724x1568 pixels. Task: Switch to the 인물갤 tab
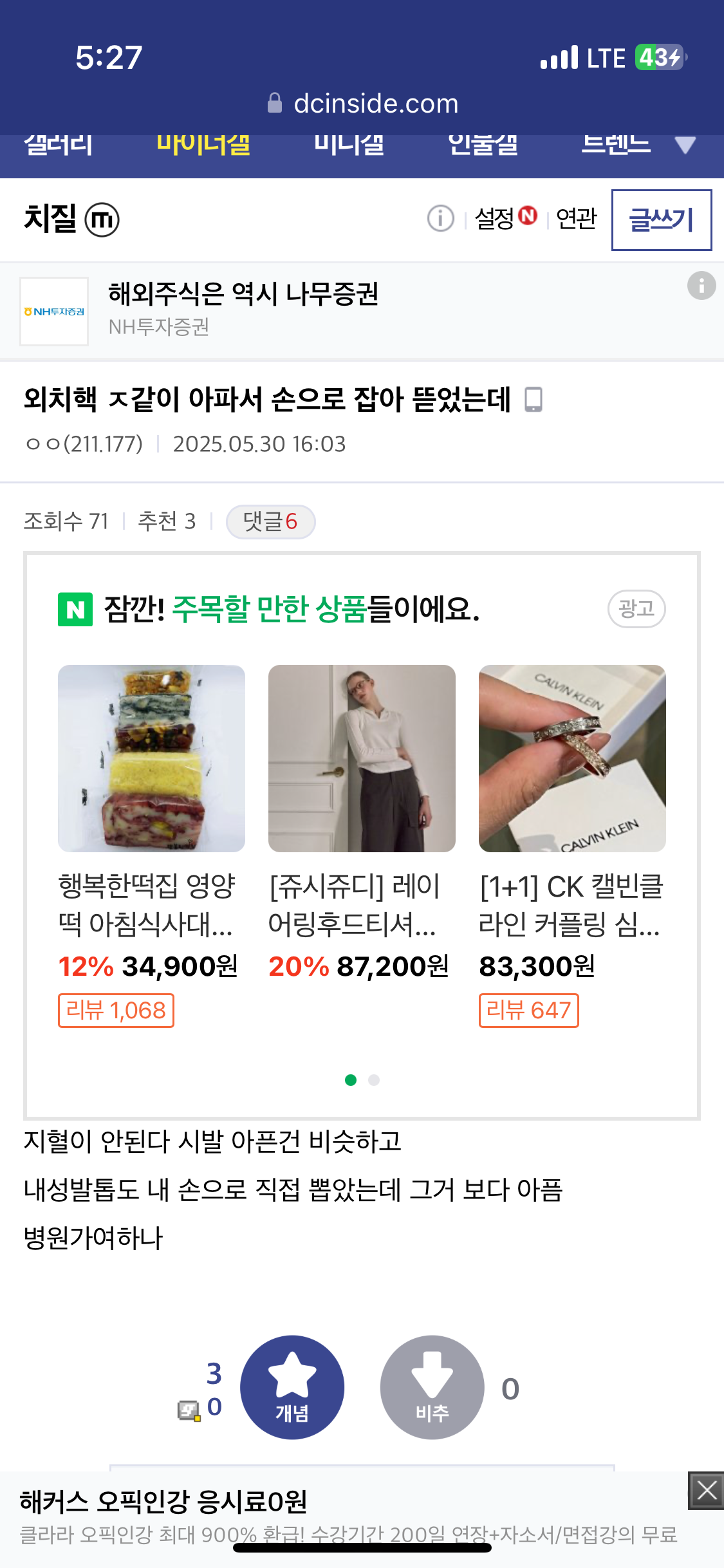pyautogui.click(x=483, y=145)
